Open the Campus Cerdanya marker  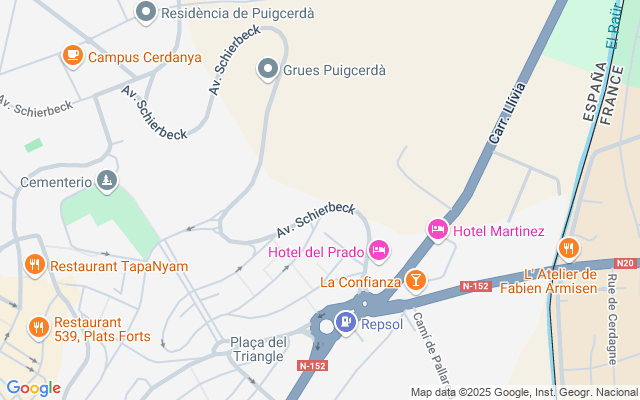click(x=72, y=55)
